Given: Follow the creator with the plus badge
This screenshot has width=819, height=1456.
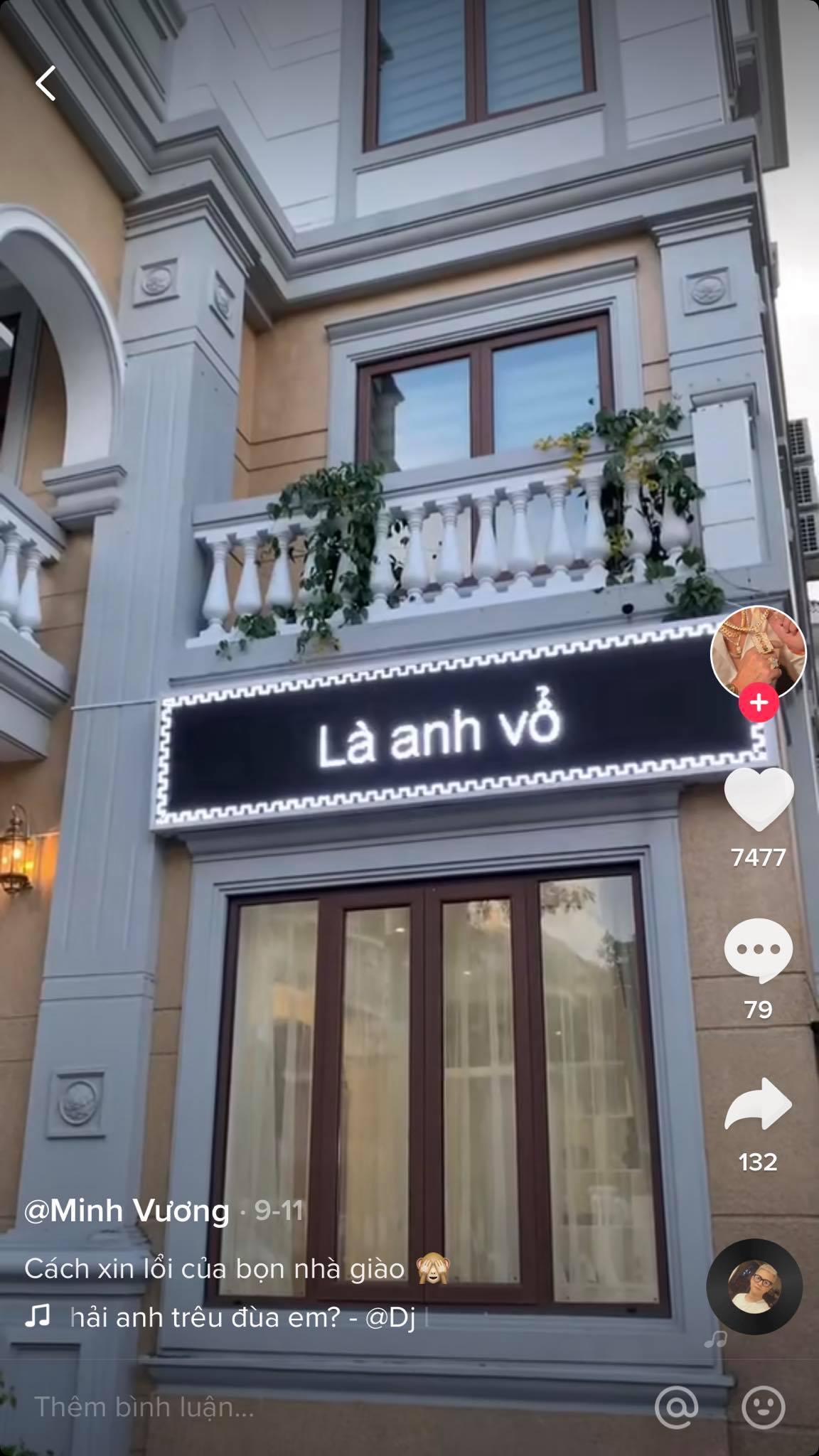Looking at the screenshot, I should point(758,703).
